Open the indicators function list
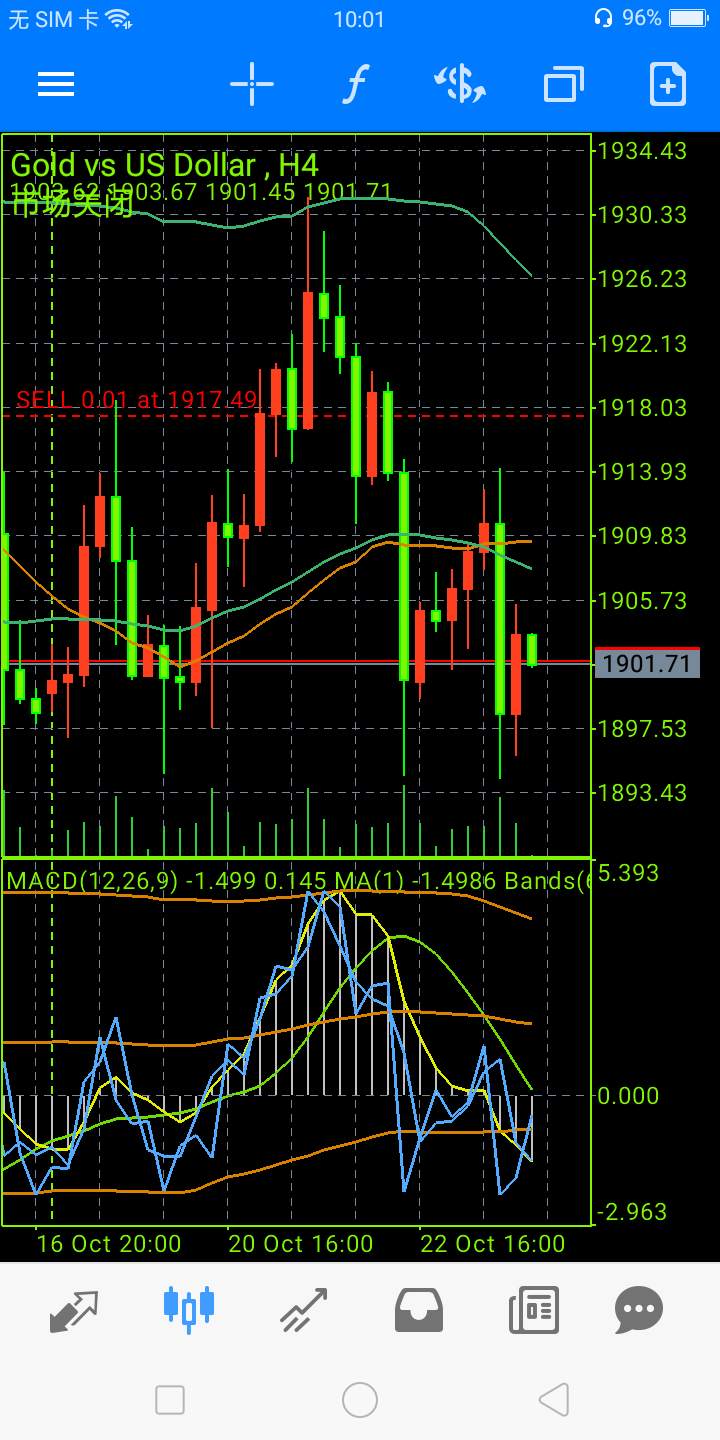Viewport: 720px width, 1440px height. tap(354, 85)
